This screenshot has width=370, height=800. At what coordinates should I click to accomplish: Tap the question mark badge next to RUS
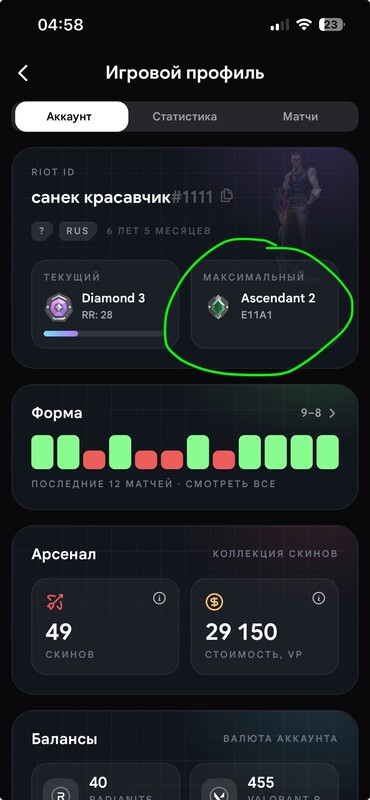coord(42,231)
